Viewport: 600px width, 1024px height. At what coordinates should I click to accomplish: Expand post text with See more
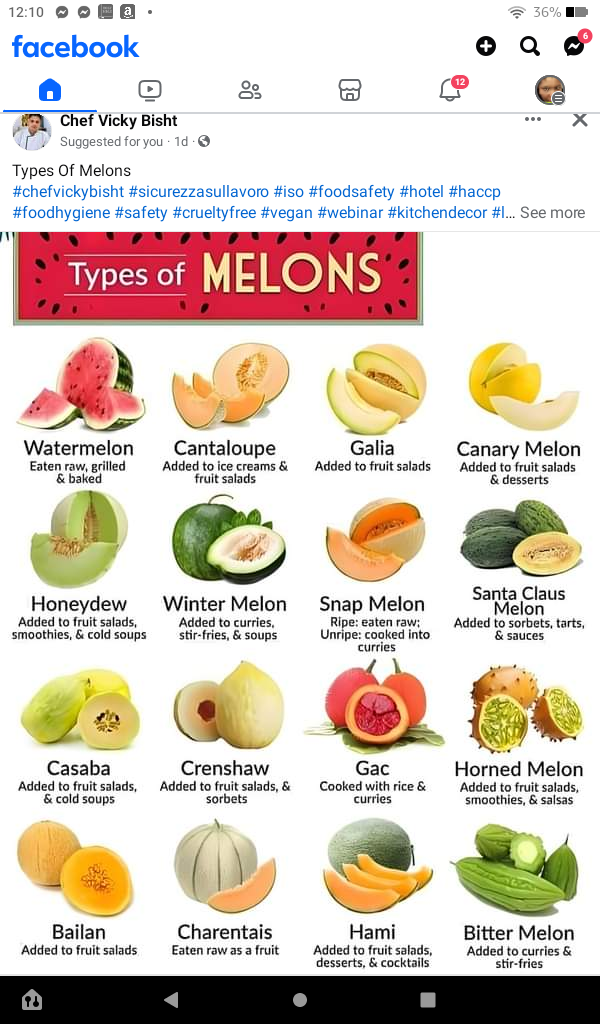(x=552, y=212)
